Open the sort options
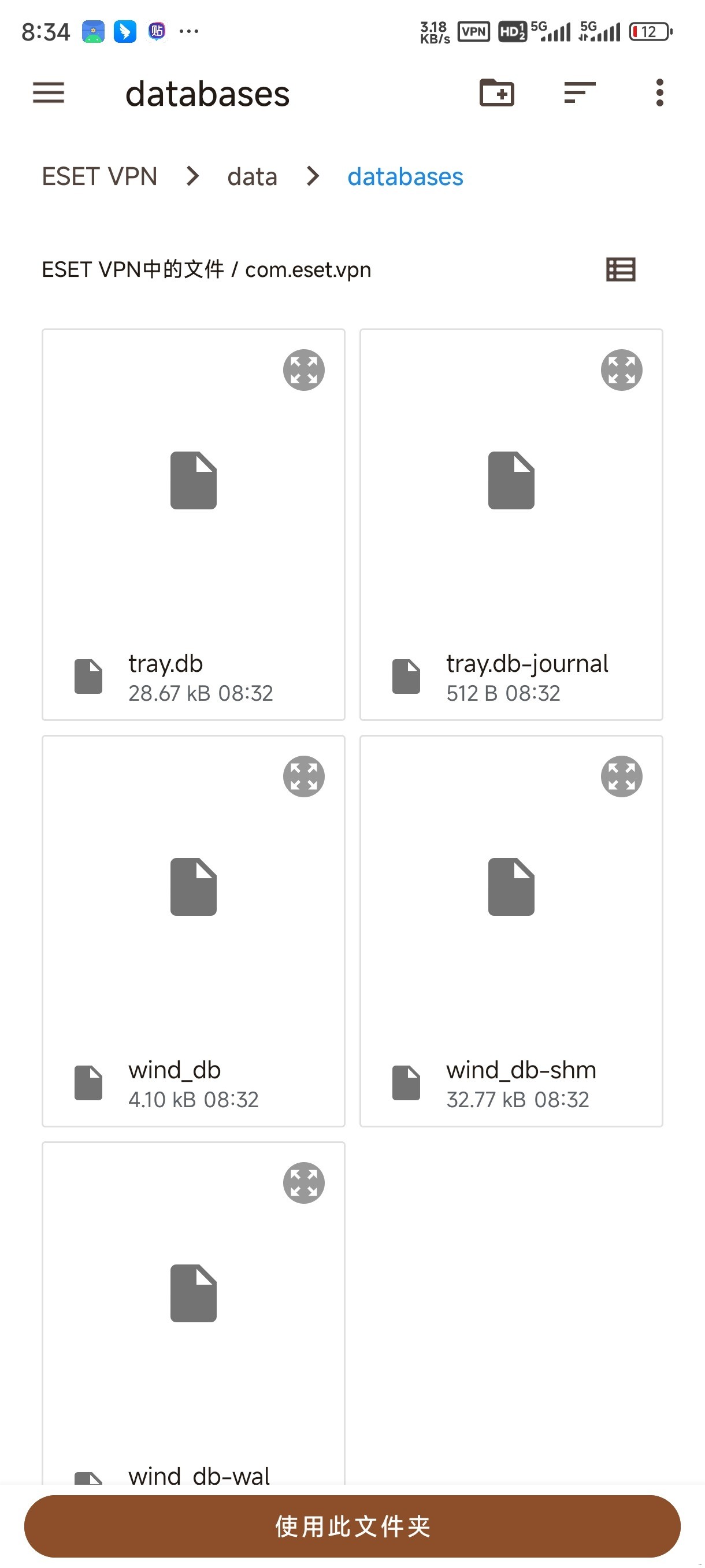This screenshot has width=705, height=1568. [579, 93]
